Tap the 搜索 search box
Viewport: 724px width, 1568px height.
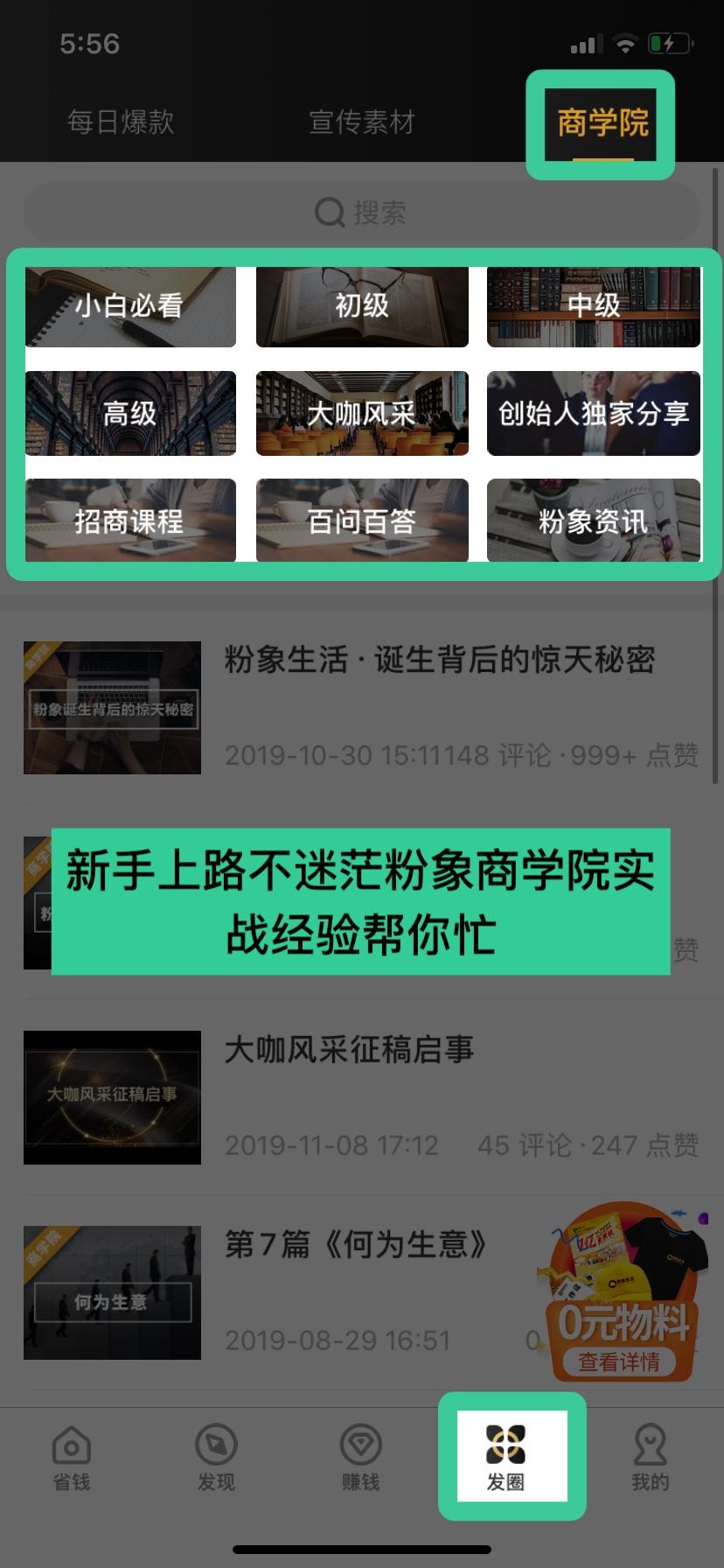point(361,212)
